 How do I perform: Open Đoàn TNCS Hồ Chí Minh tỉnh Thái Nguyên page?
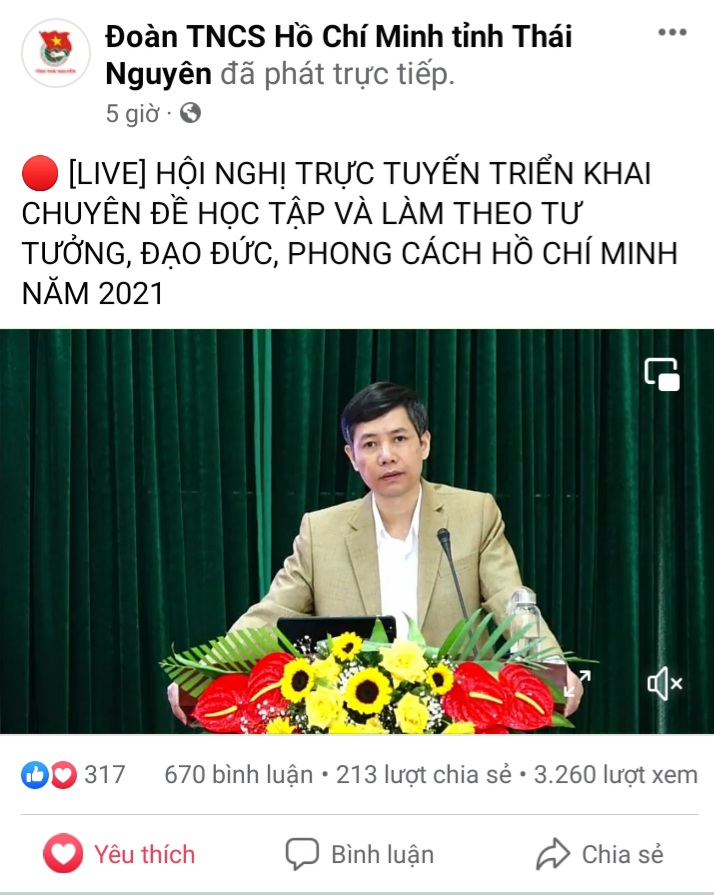tap(338, 38)
